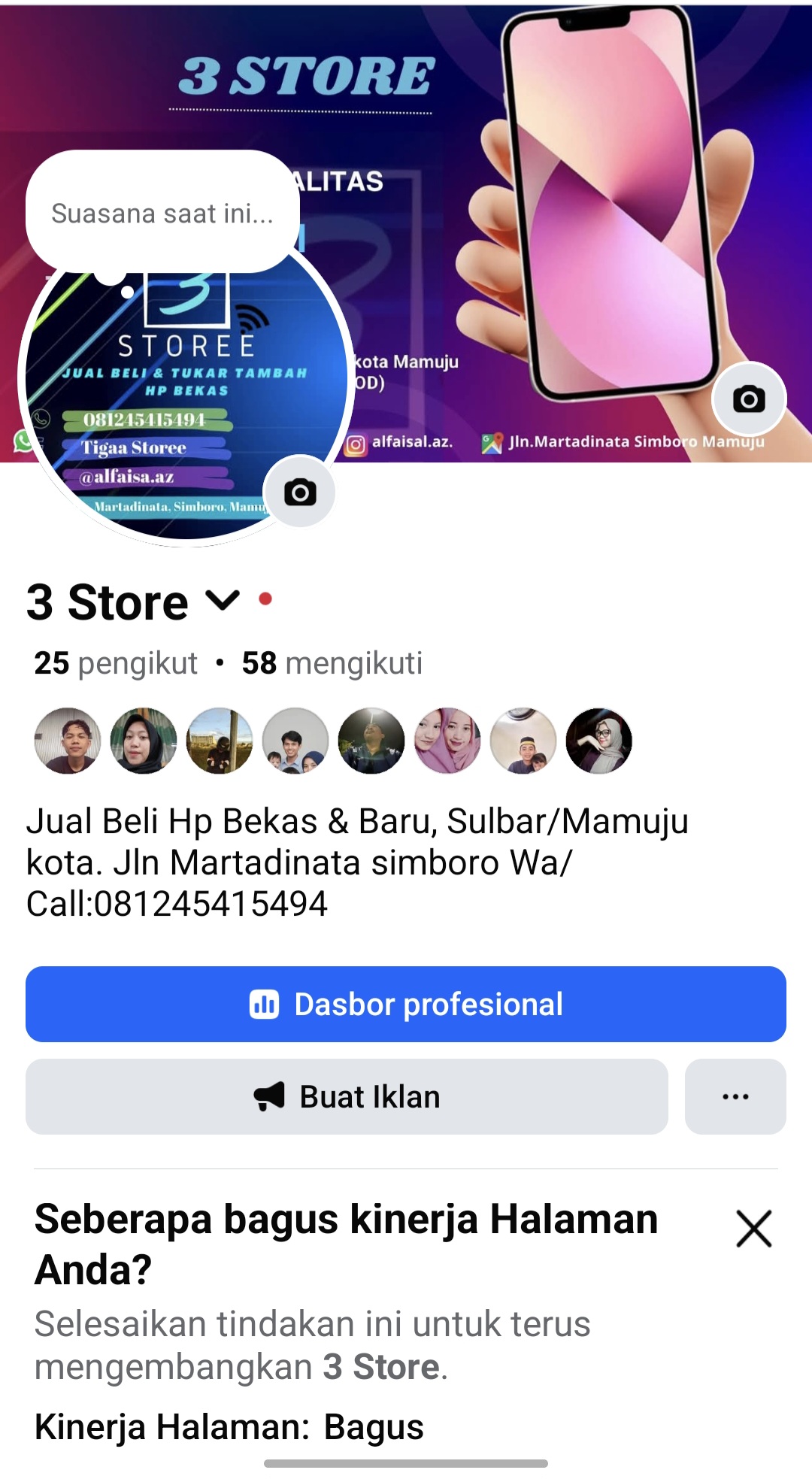
Task: View the 58 mengikuti list
Action: (332, 663)
